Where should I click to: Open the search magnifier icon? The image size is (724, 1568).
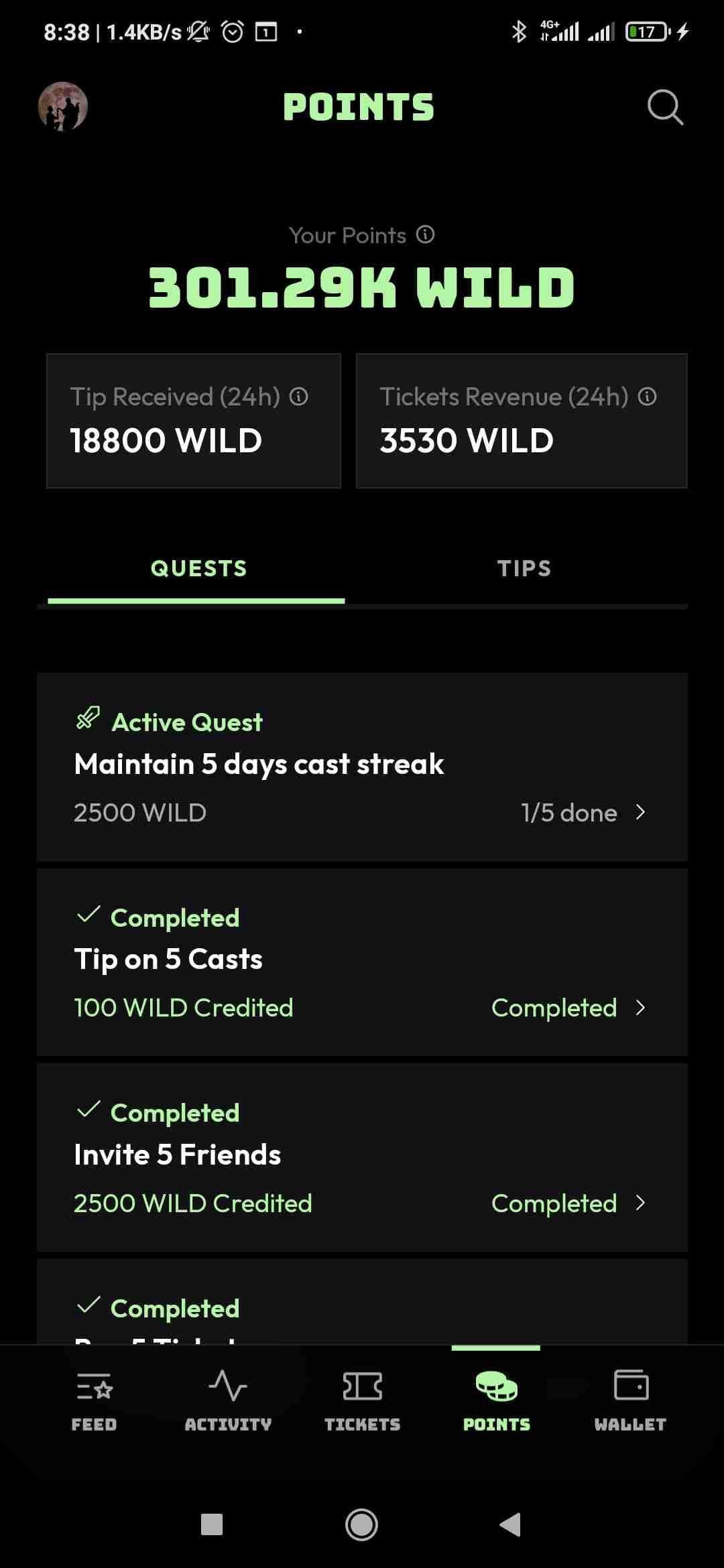pyautogui.click(x=665, y=107)
